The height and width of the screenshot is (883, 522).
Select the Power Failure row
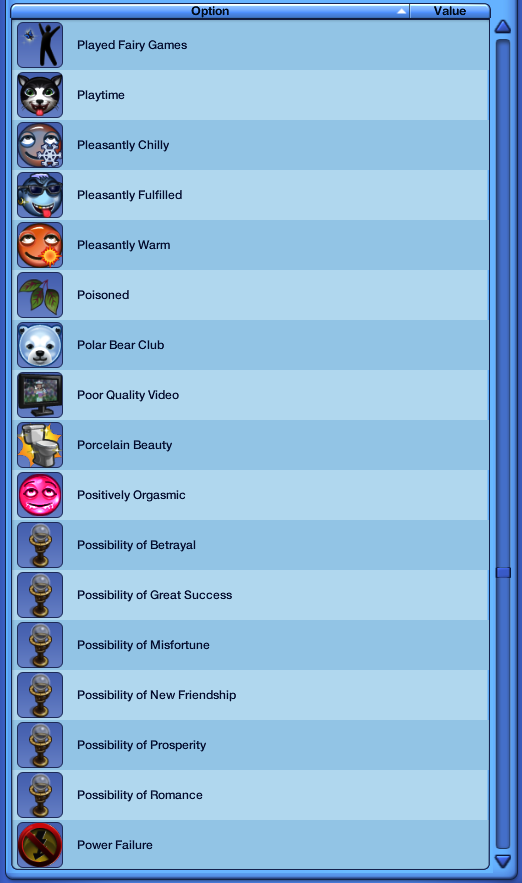point(250,845)
